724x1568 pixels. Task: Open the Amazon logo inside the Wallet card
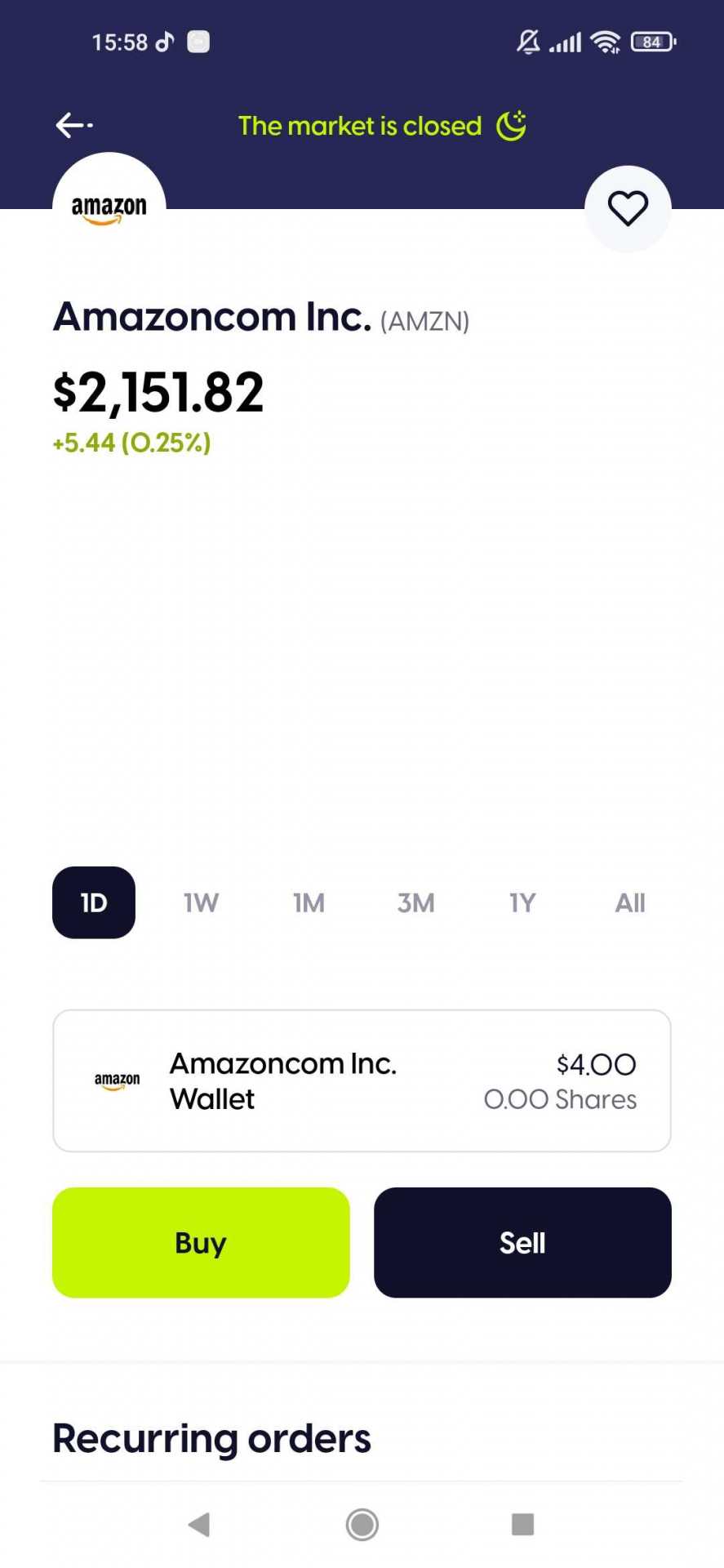(x=117, y=1080)
